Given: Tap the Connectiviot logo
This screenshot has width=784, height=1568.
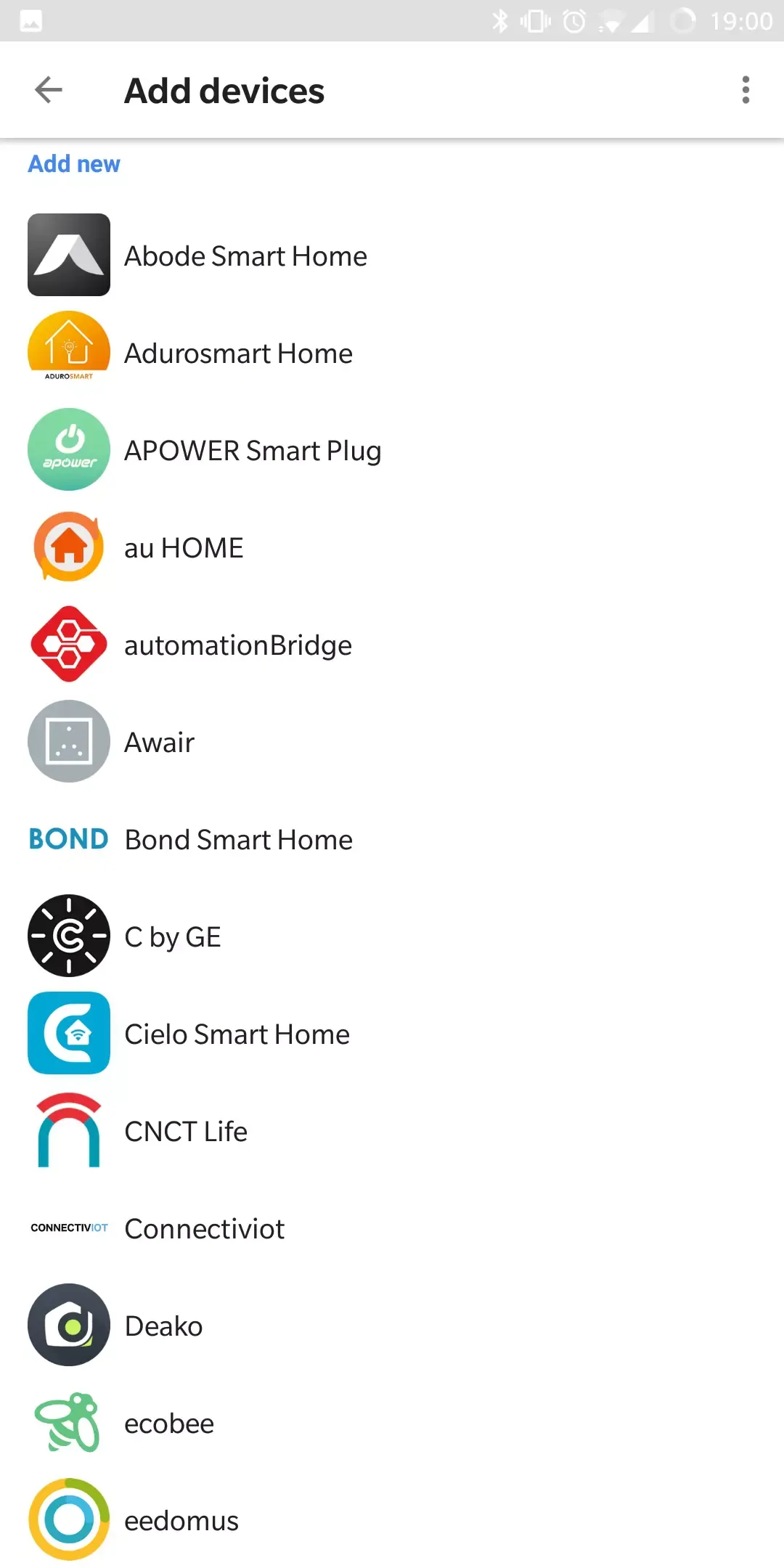Looking at the screenshot, I should 68,1228.
